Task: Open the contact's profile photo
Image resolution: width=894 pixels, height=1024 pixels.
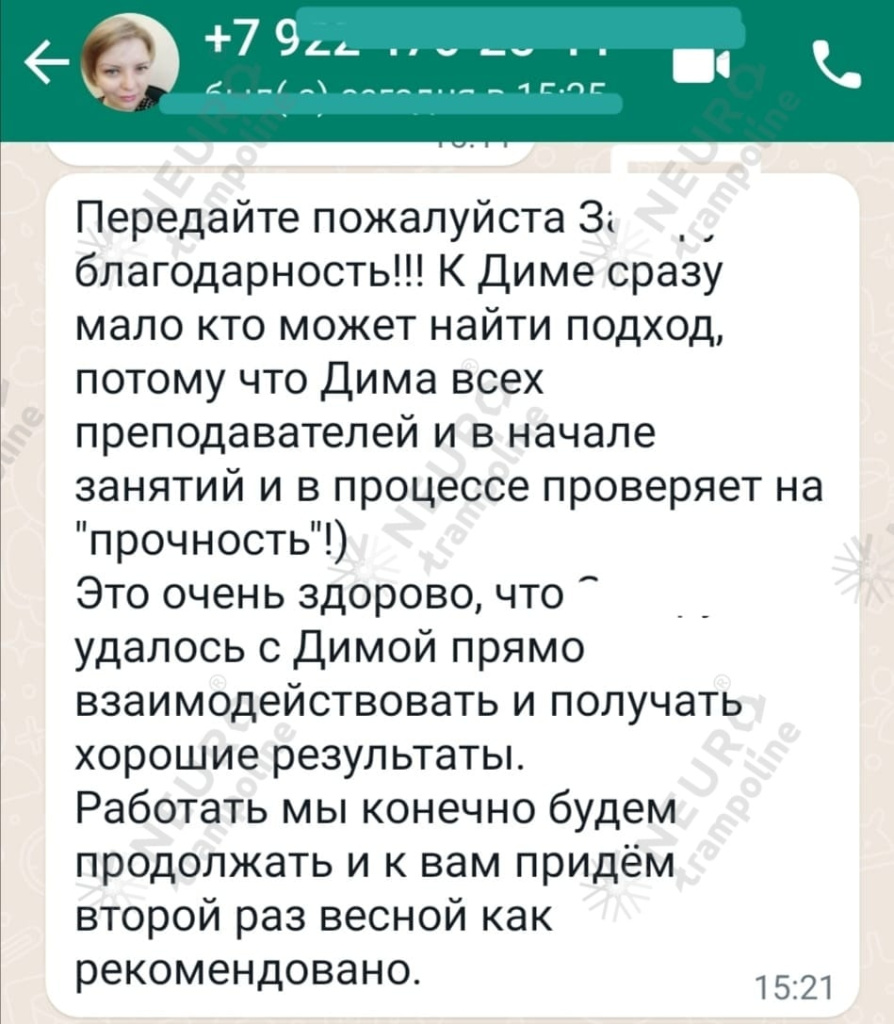Action: click(129, 65)
